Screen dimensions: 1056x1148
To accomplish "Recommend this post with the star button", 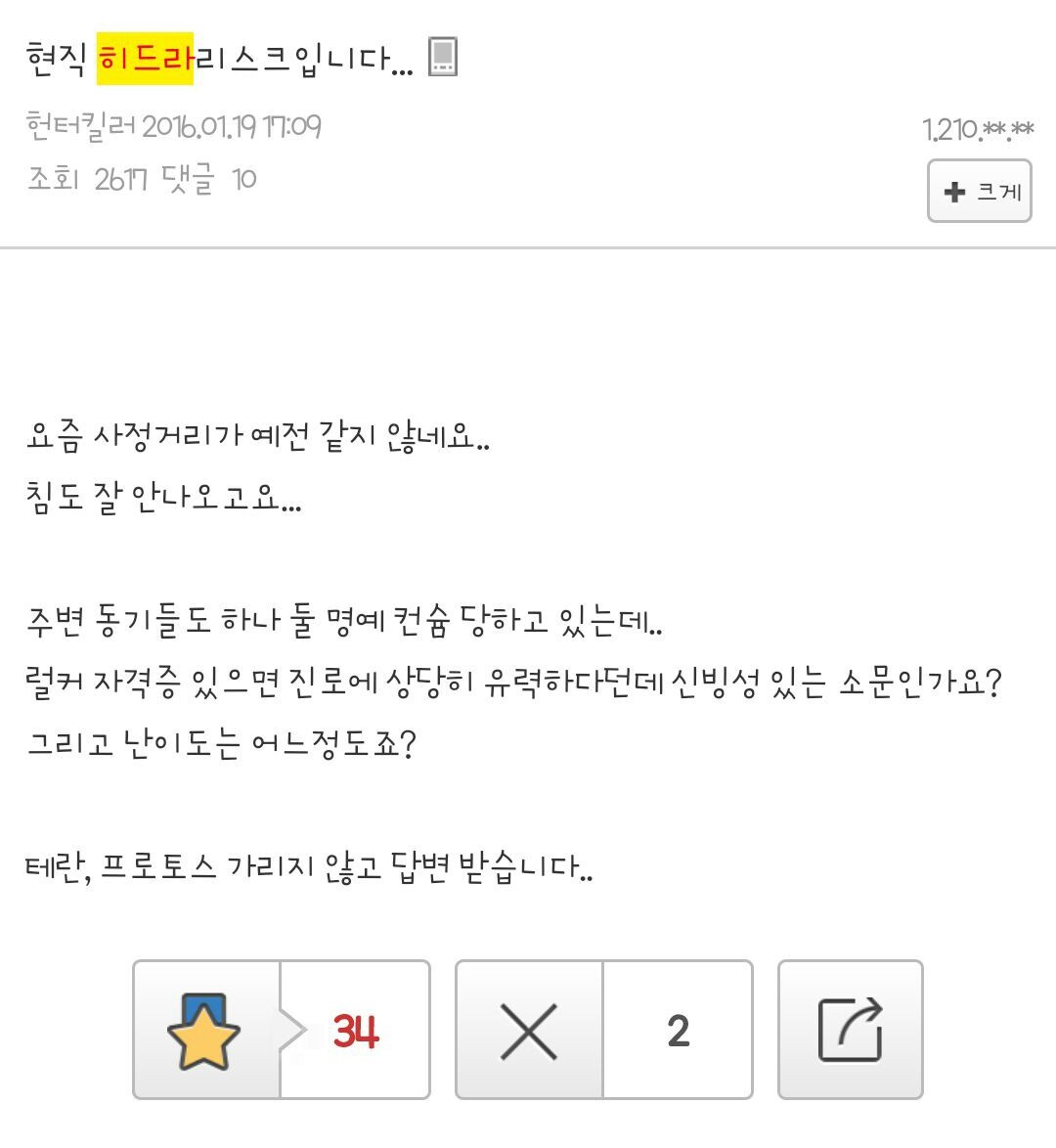I will pos(206,1030).
